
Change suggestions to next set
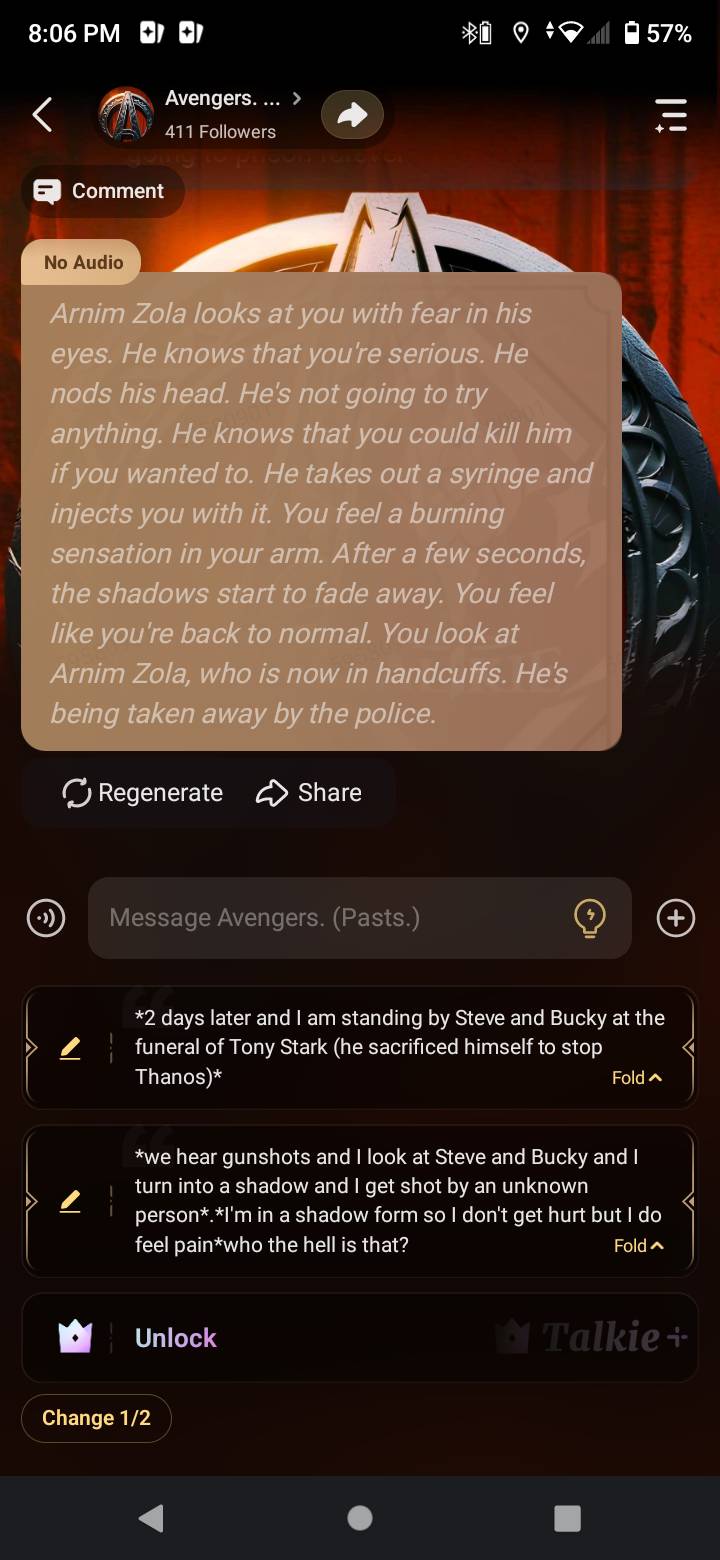point(96,1418)
